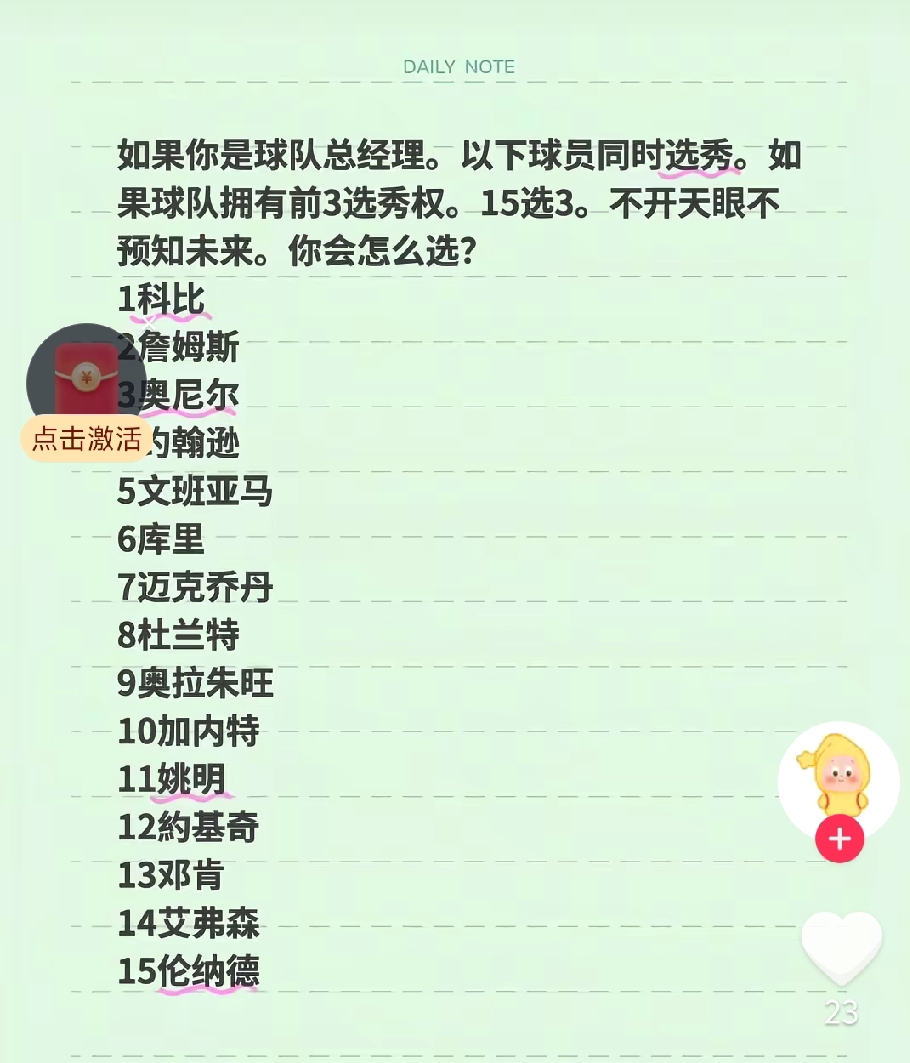
Task: Click the plus icon below the avatar
Action: coord(840,840)
